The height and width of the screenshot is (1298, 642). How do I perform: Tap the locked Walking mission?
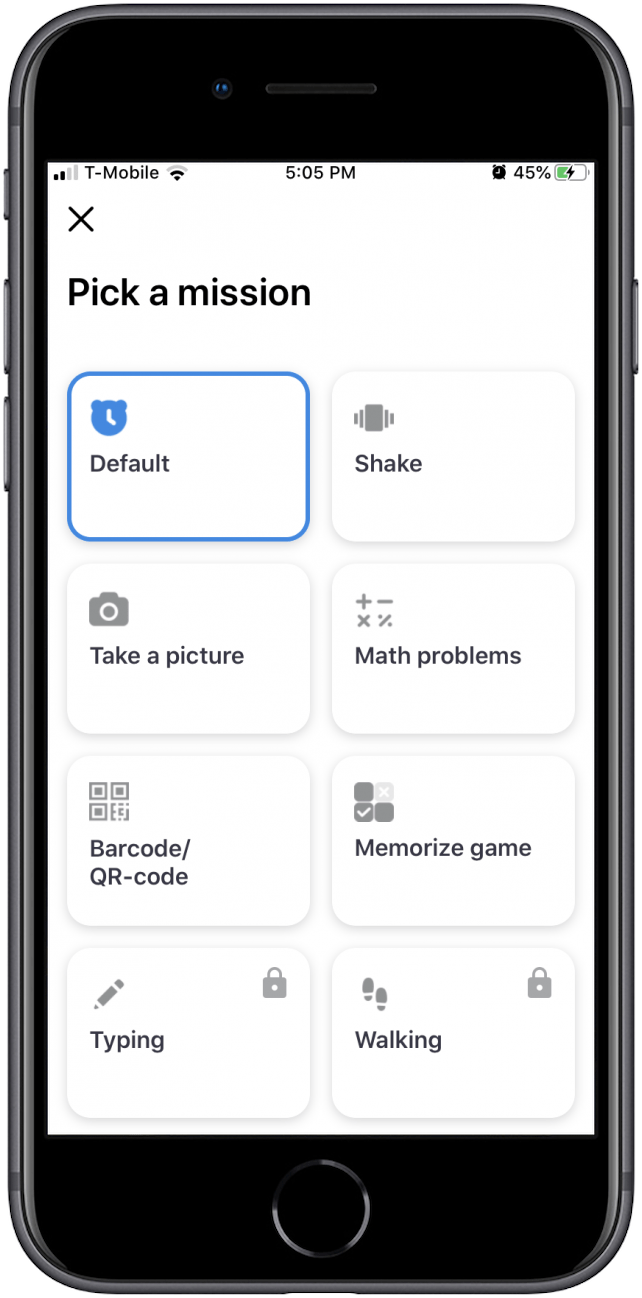[453, 1032]
